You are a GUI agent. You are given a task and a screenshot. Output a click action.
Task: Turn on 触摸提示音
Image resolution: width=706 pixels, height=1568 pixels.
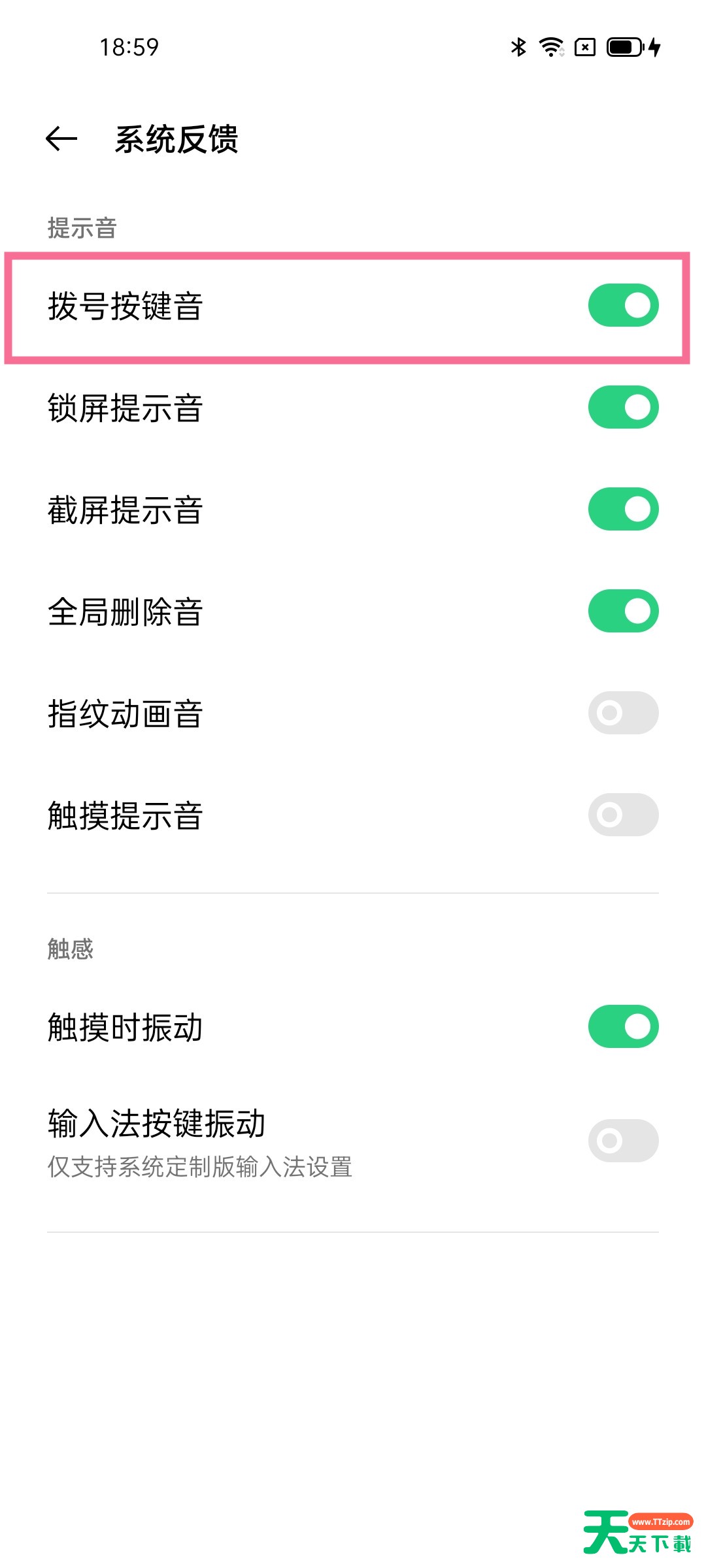click(x=623, y=815)
